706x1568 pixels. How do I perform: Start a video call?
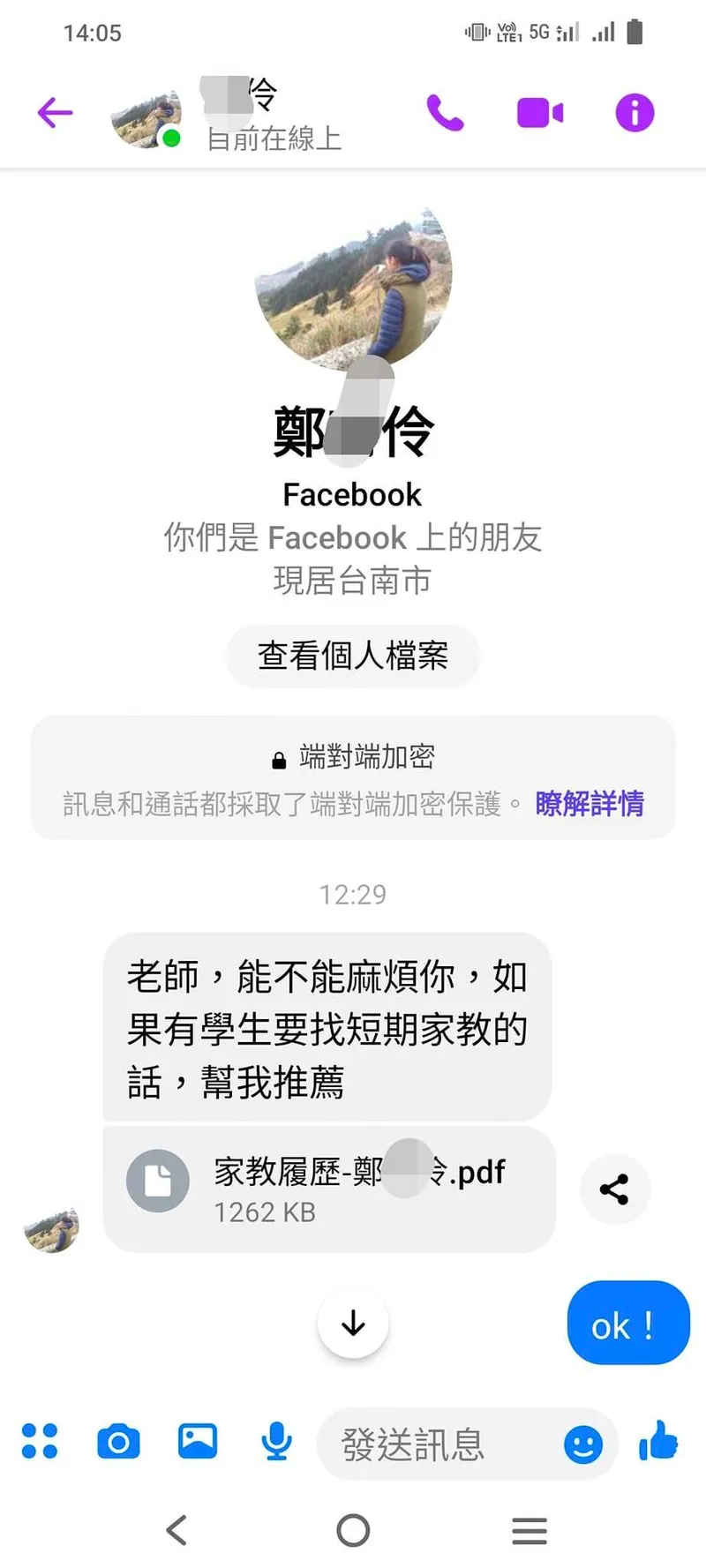(540, 113)
